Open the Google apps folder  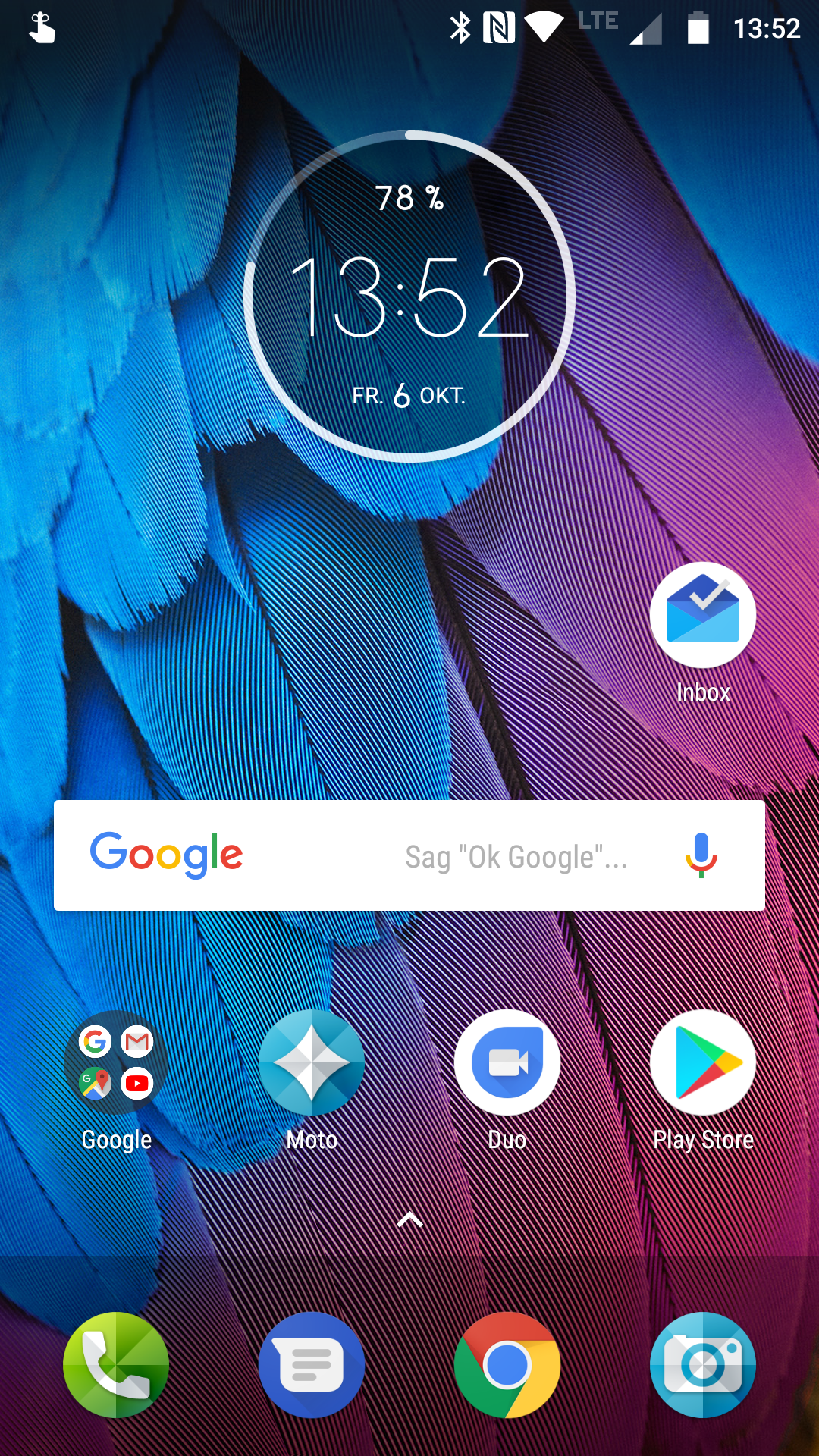point(116,1062)
